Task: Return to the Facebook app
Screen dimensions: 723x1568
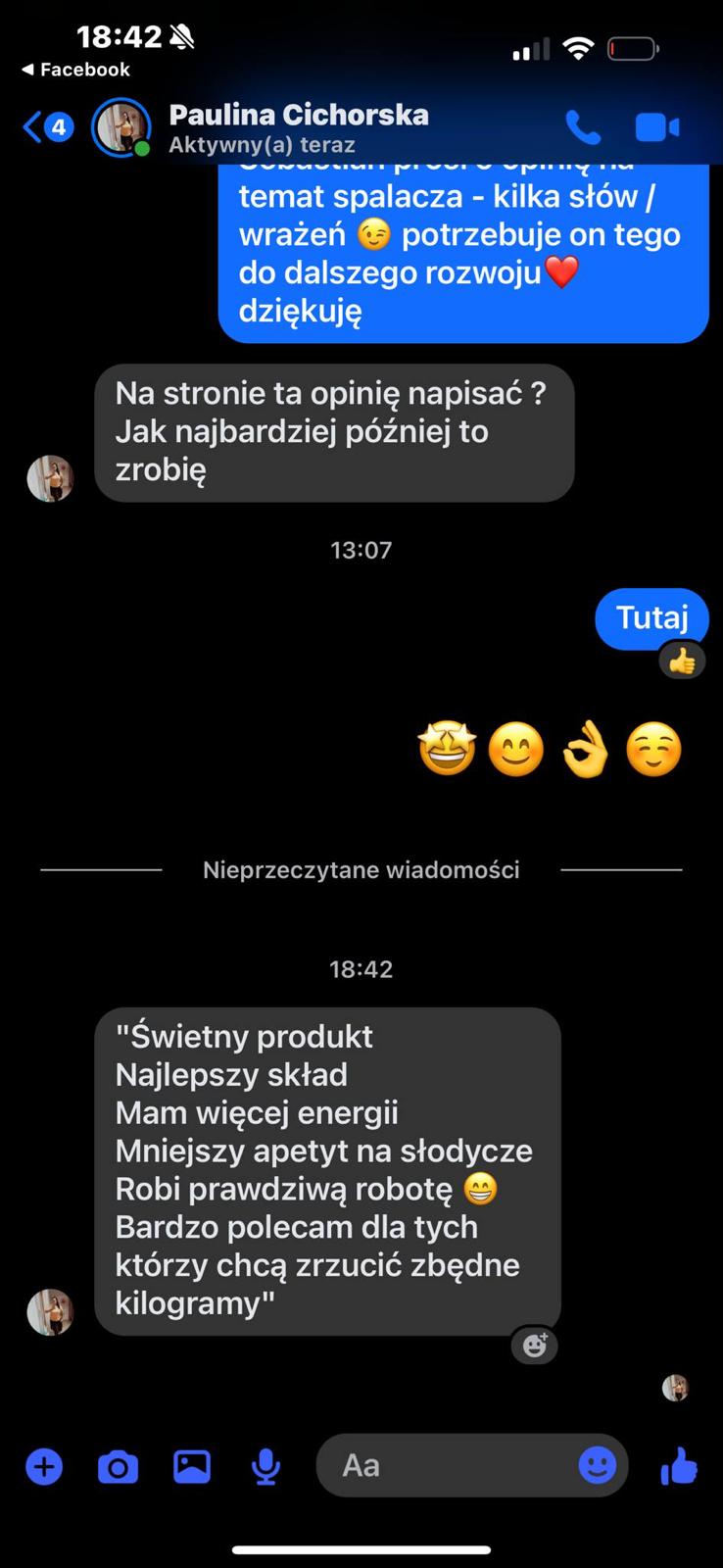Action: pyautogui.click(x=75, y=70)
